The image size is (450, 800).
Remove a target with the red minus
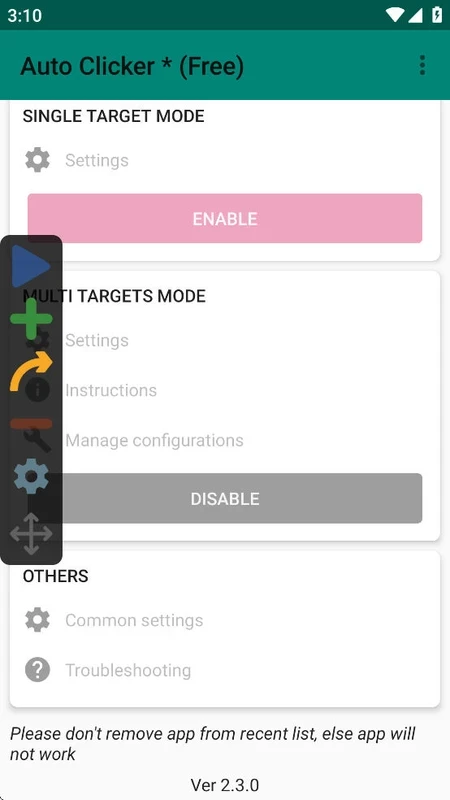click(x=31, y=424)
